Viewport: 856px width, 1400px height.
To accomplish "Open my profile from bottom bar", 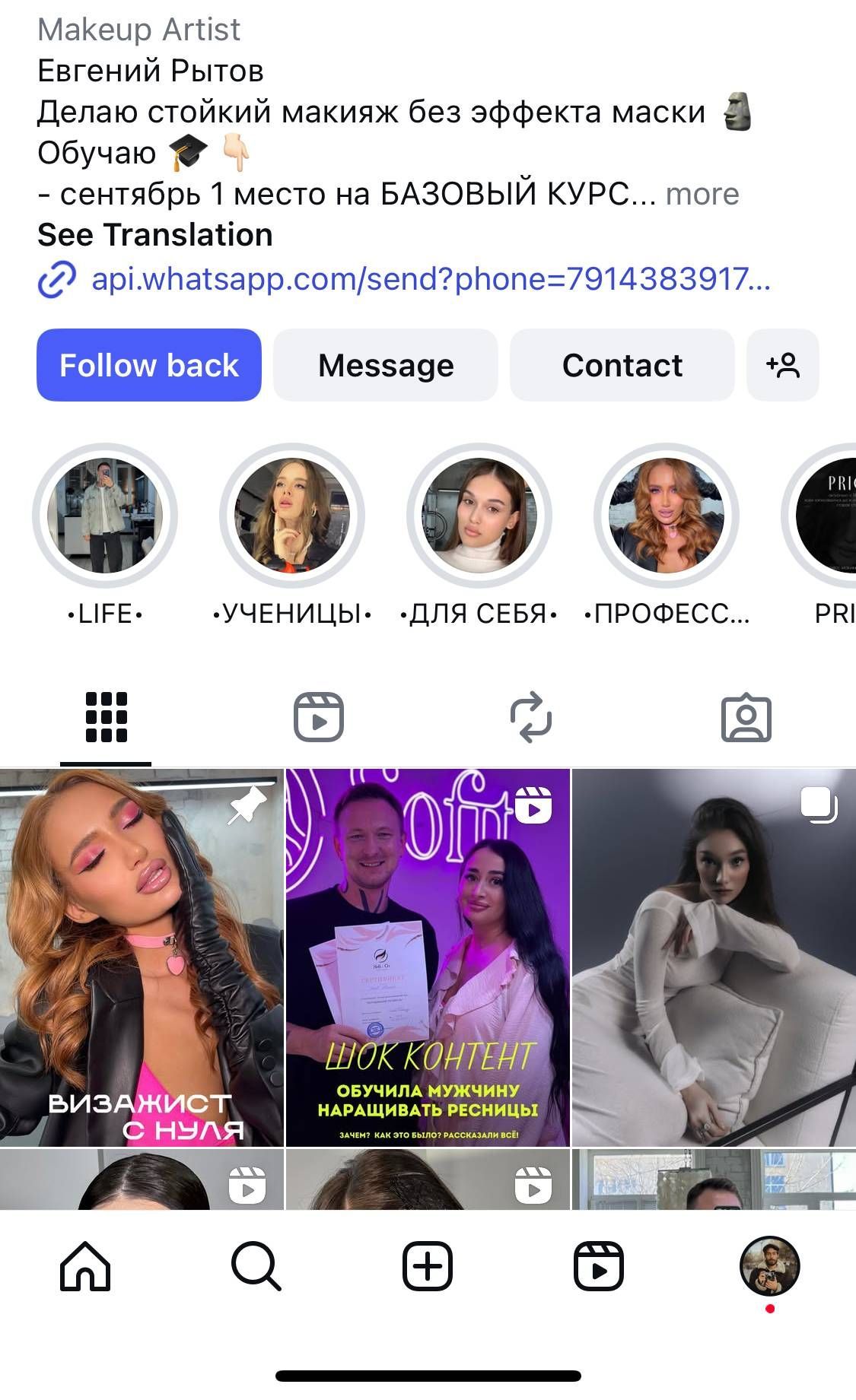I will pos(769,1266).
